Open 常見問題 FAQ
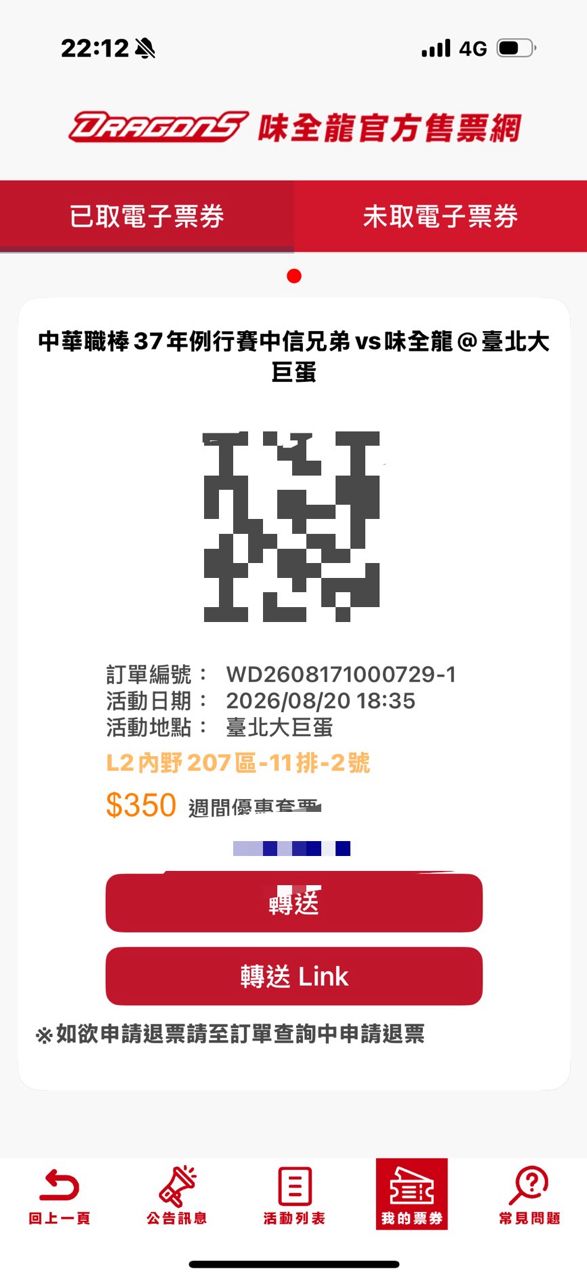The width and height of the screenshot is (587, 1280). click(529, 1194)
